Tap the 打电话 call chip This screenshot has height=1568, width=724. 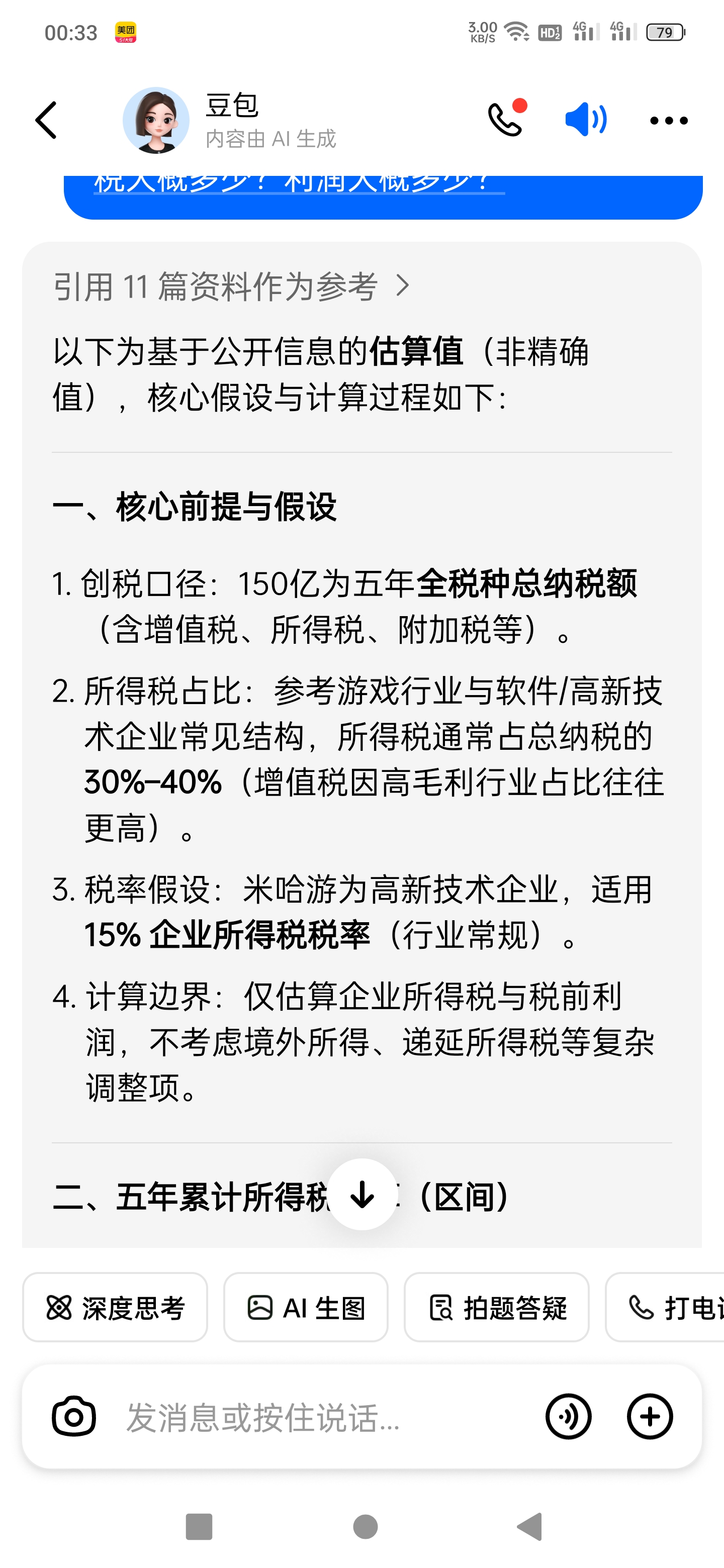pyautogui.click(x=665, y=1307)
